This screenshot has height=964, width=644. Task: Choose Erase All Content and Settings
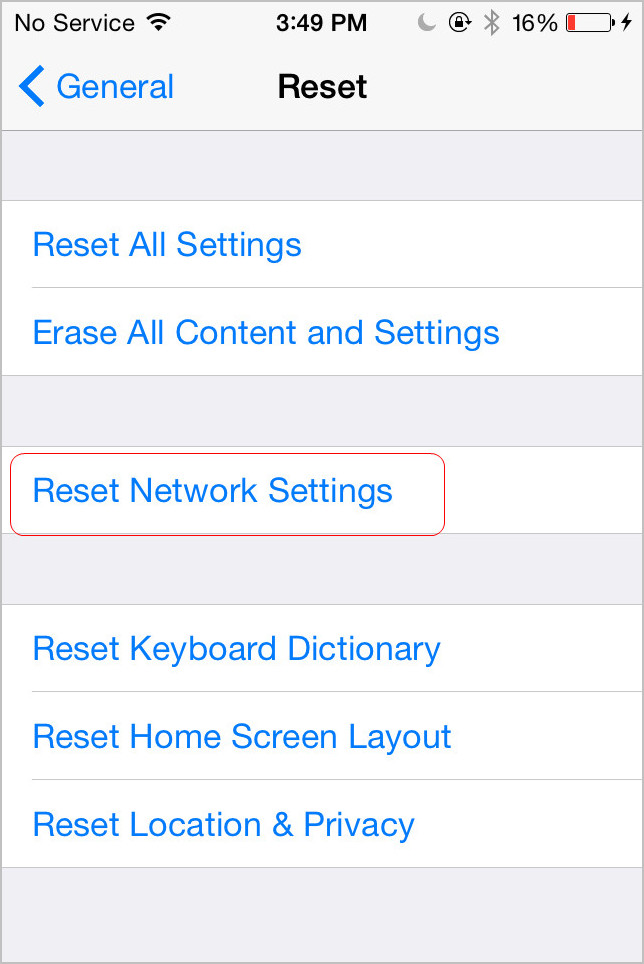pyautogui.click(x=266, y=332)
